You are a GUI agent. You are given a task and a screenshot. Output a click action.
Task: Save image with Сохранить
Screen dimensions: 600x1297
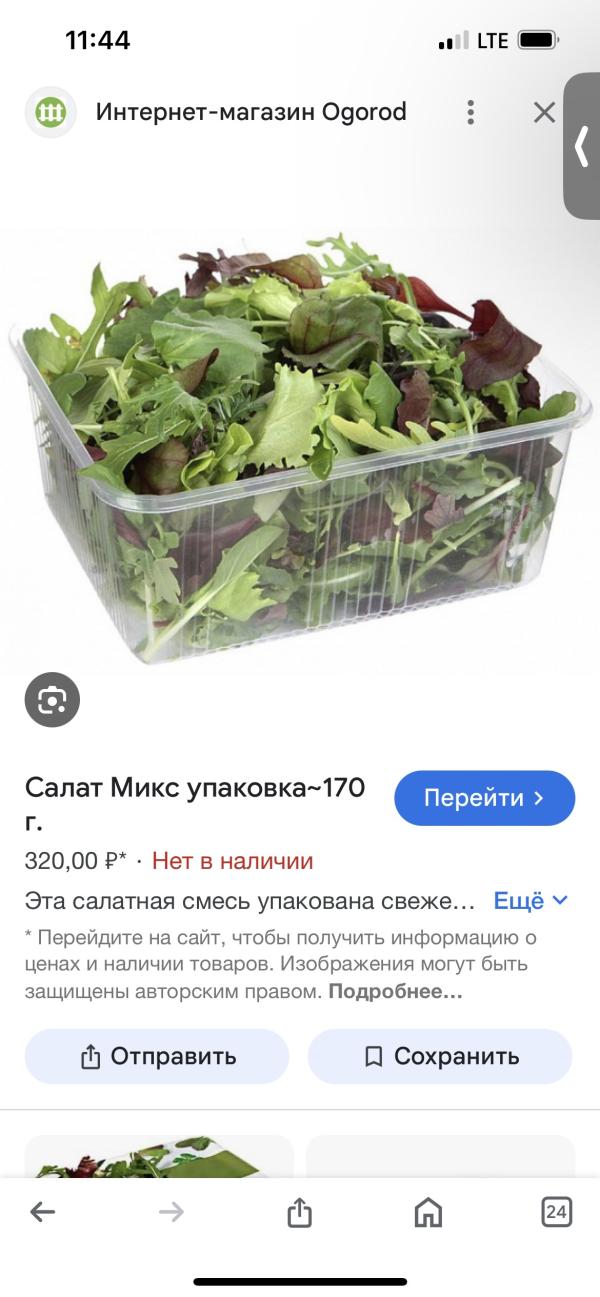440,1056
